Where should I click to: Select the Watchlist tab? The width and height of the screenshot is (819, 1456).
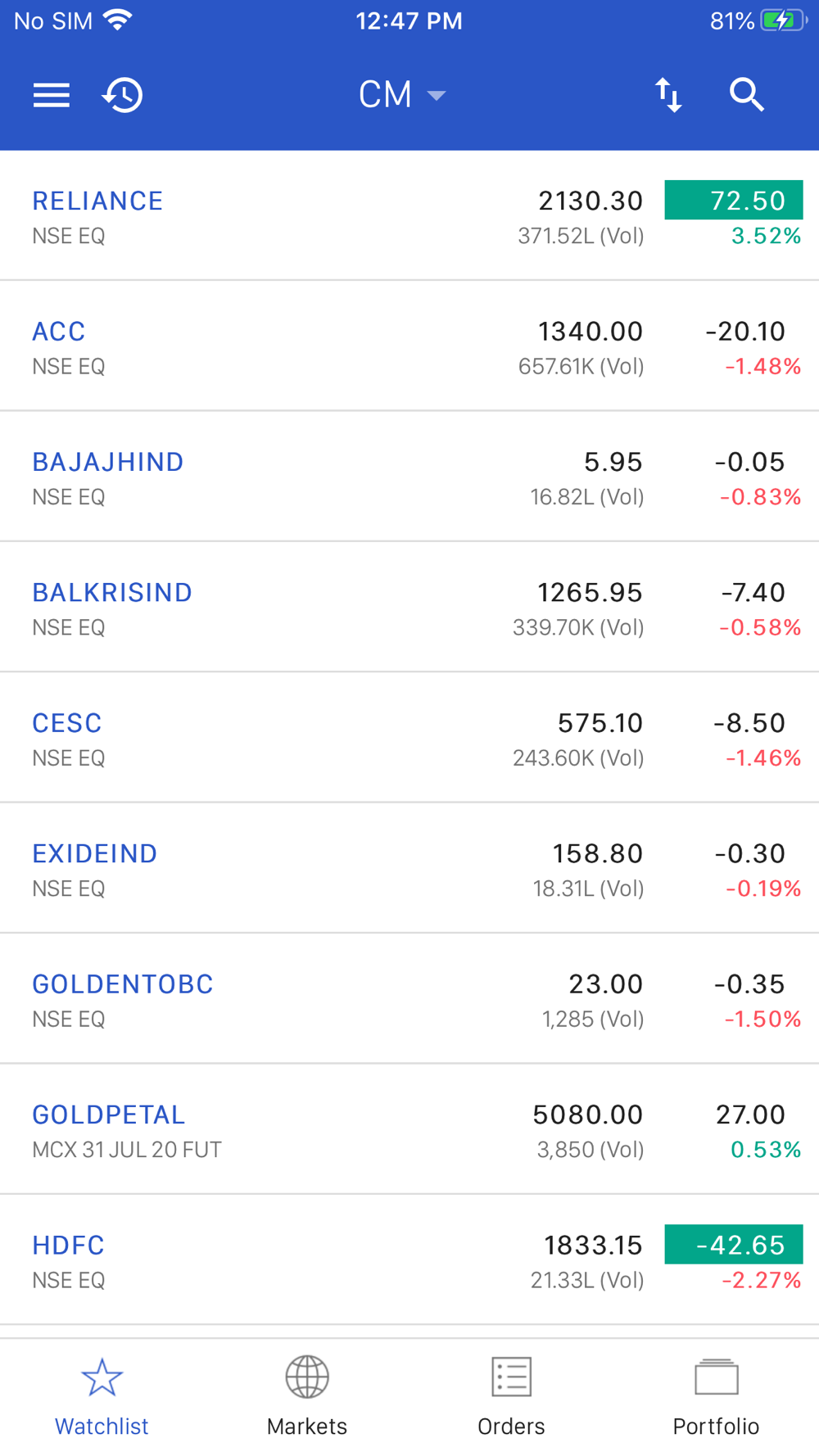point(102,1396)
